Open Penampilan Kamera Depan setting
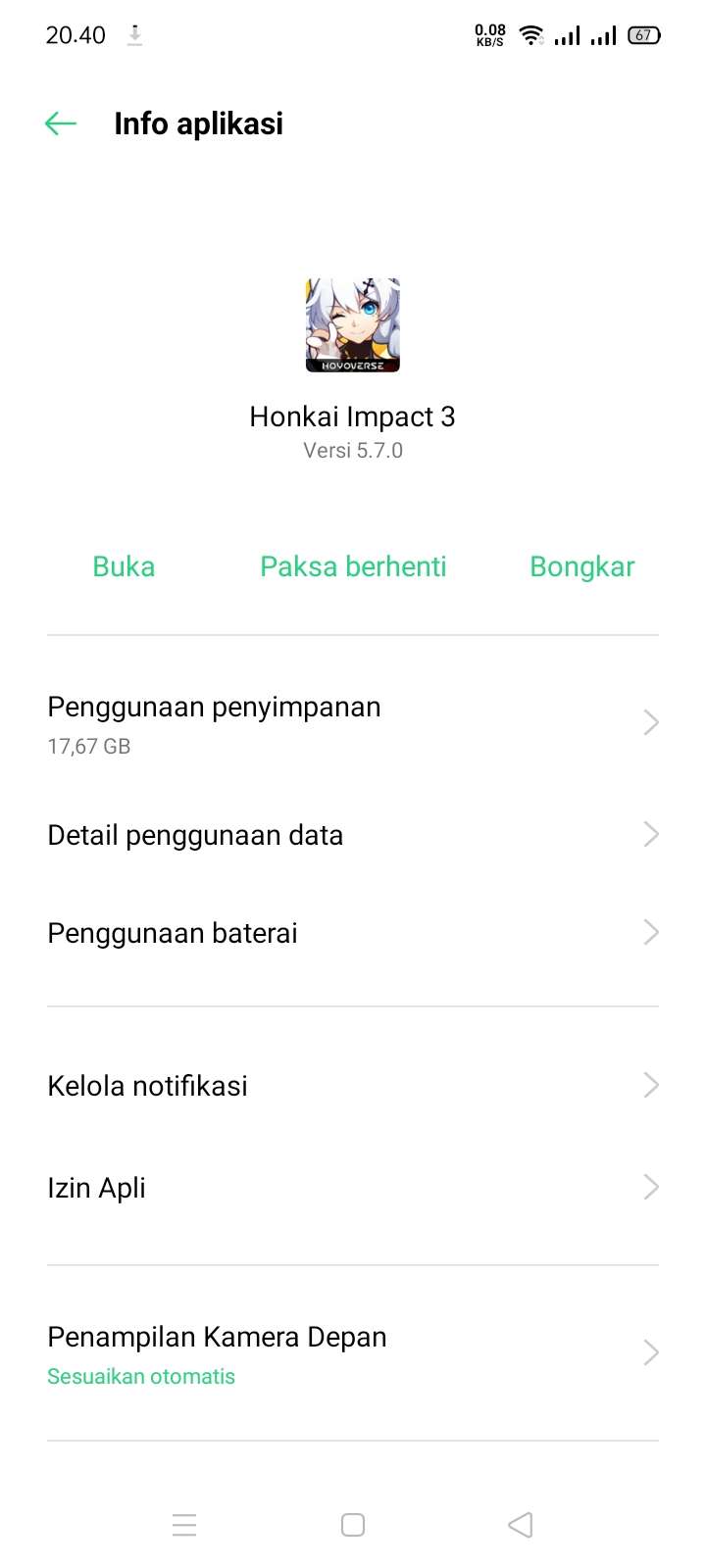706x1568 pixels. point(353,1354)
